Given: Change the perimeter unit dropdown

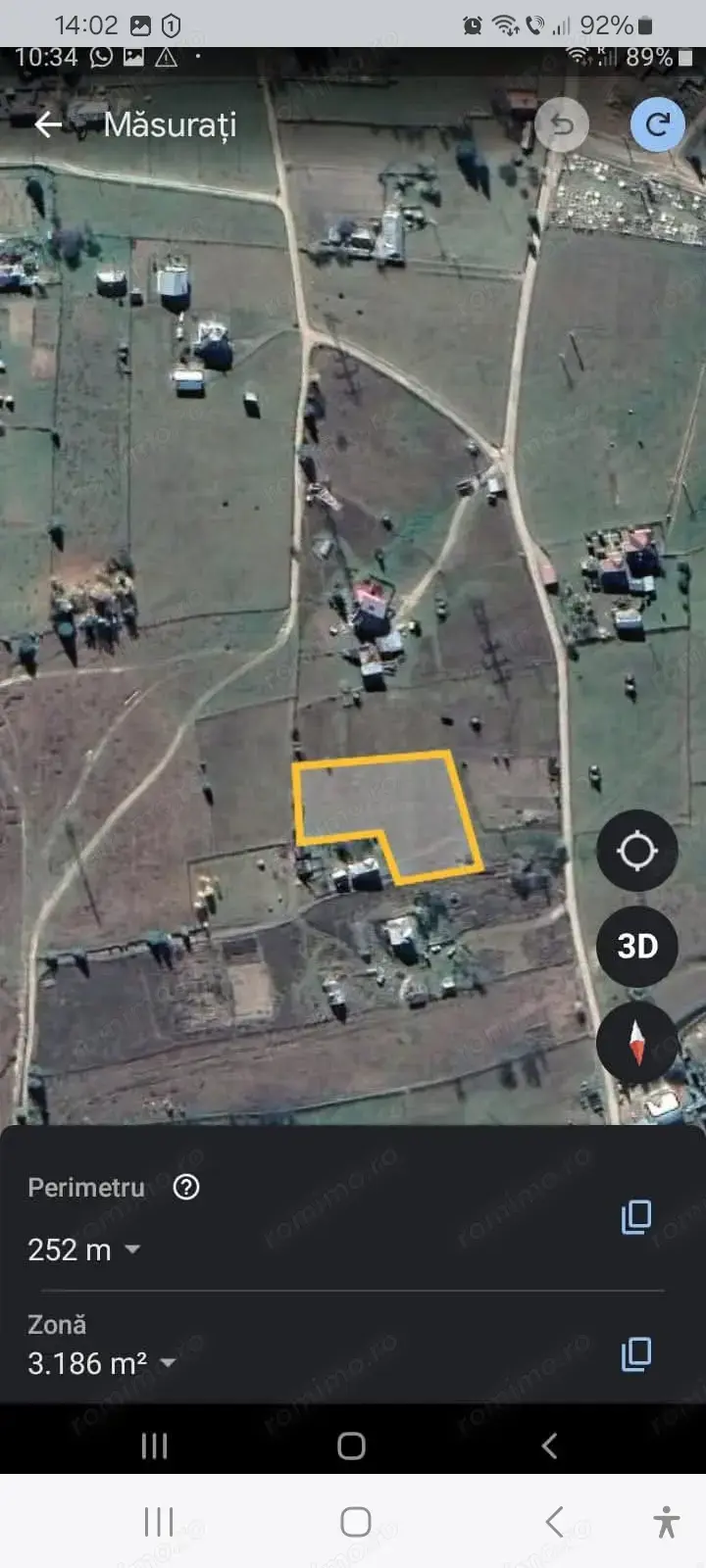Looking at the screenshot, I should pos(132,1249).
